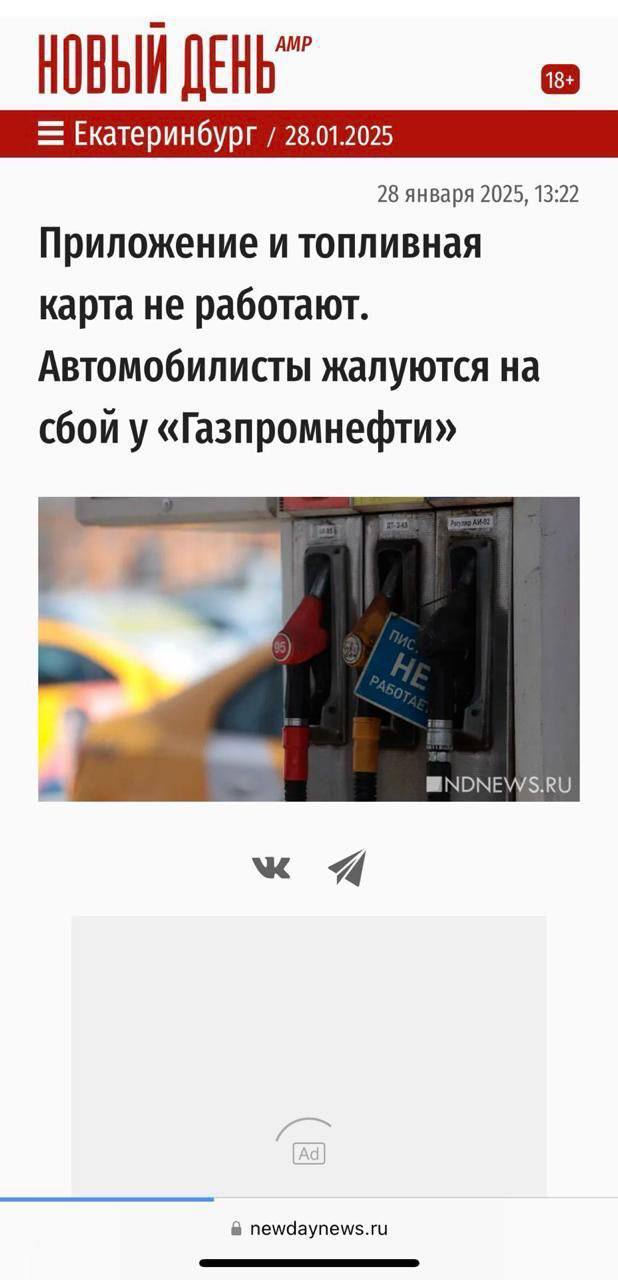The height and width of the screenshot is (1280, 618).
Task: Share article on VK
Action: 271,868
